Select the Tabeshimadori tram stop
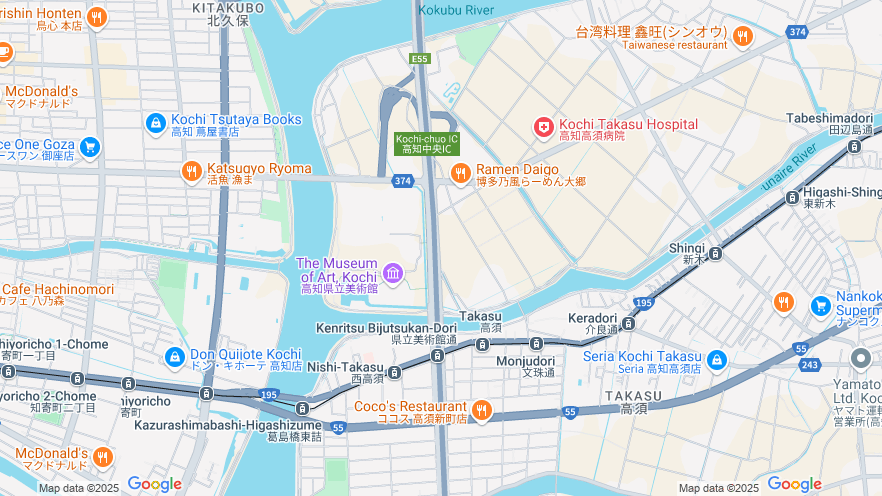The height and width of the screenshot is (496, 882). [x=853, y=146]
